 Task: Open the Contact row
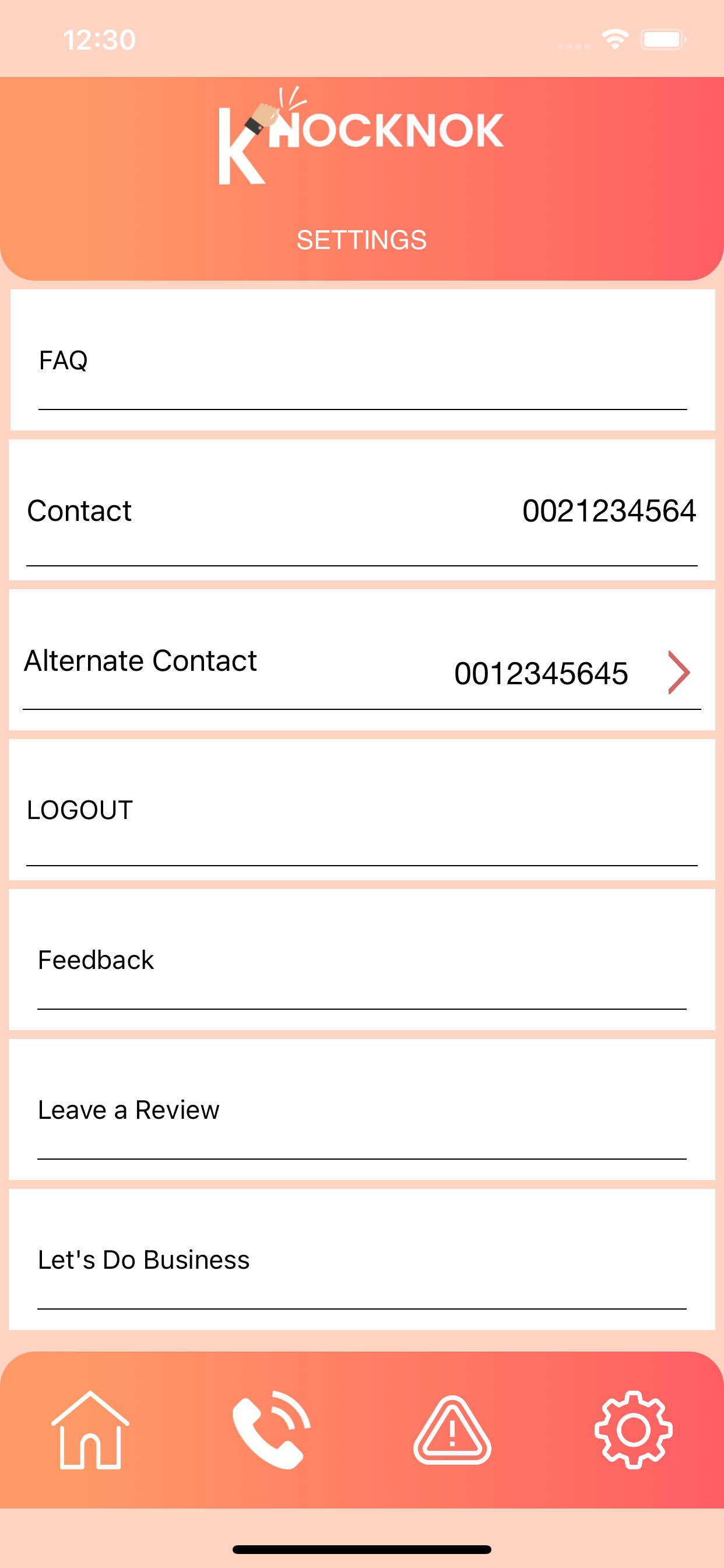pyautogui.click(x=362, y=509)
